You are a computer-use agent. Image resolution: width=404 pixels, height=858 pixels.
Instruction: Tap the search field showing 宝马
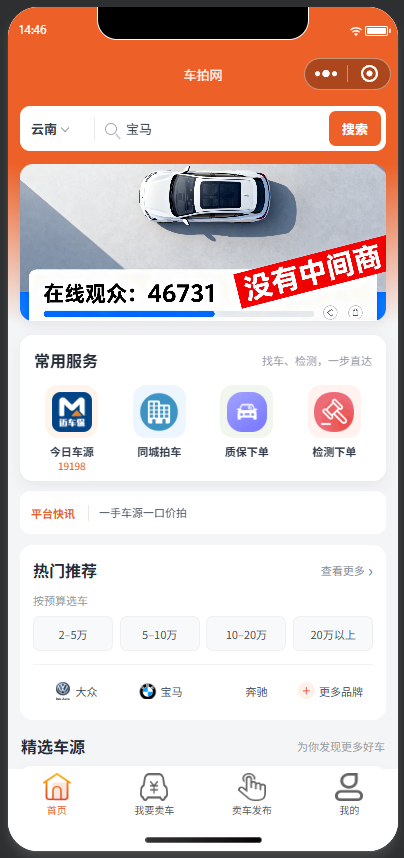(212, 130)
